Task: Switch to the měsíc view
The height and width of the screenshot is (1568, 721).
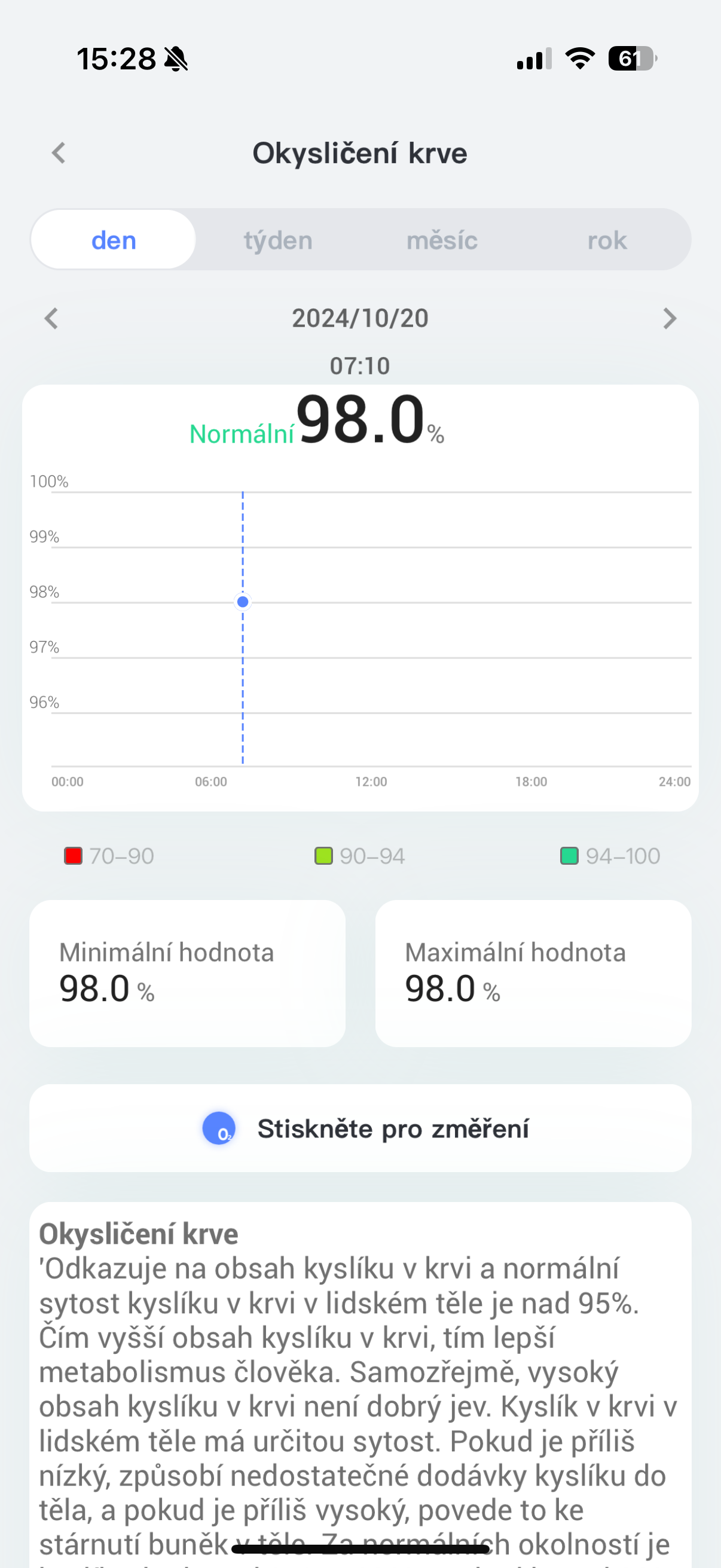Action: pos(442,240)
